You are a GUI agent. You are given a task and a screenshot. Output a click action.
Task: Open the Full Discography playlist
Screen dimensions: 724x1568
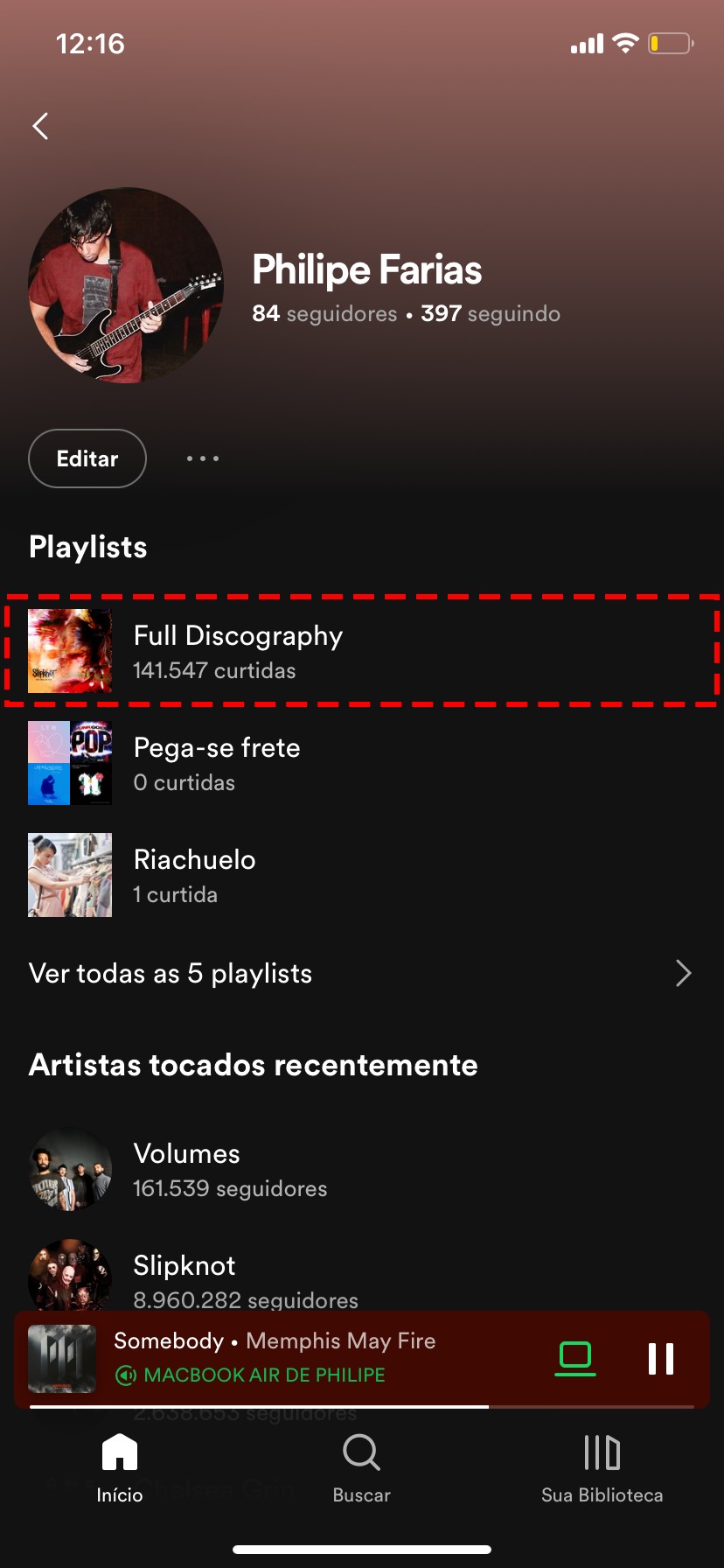360,651
